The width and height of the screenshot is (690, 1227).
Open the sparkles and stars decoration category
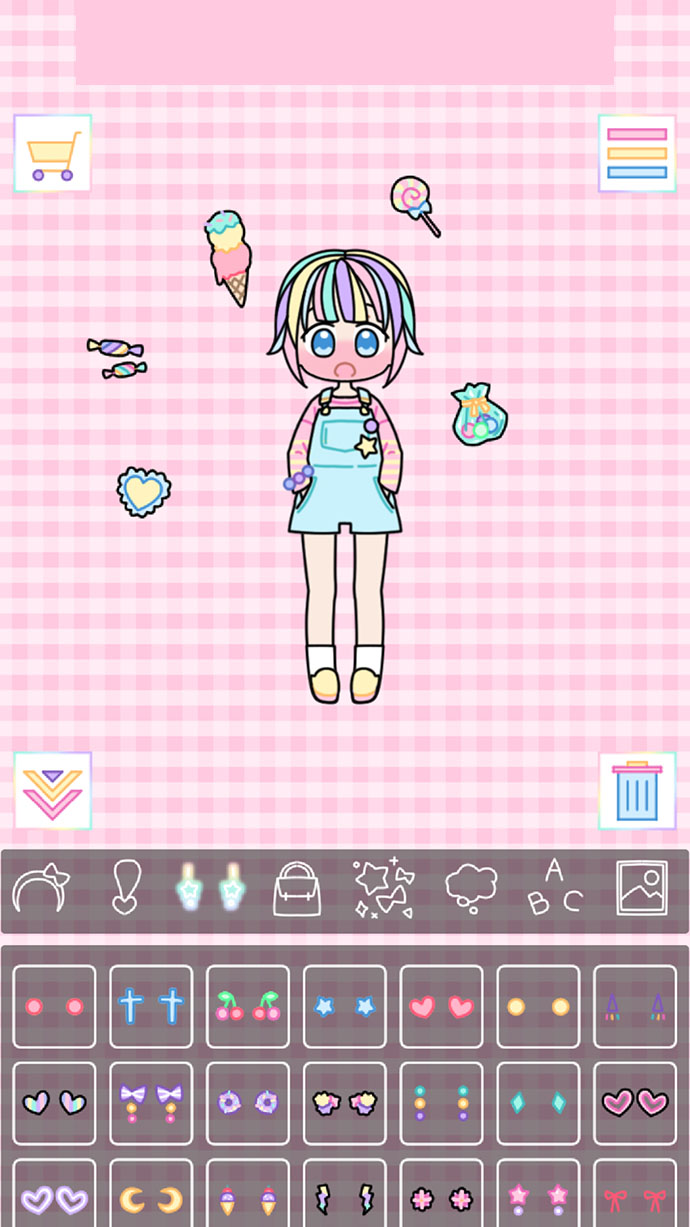[x=383, y=890]
